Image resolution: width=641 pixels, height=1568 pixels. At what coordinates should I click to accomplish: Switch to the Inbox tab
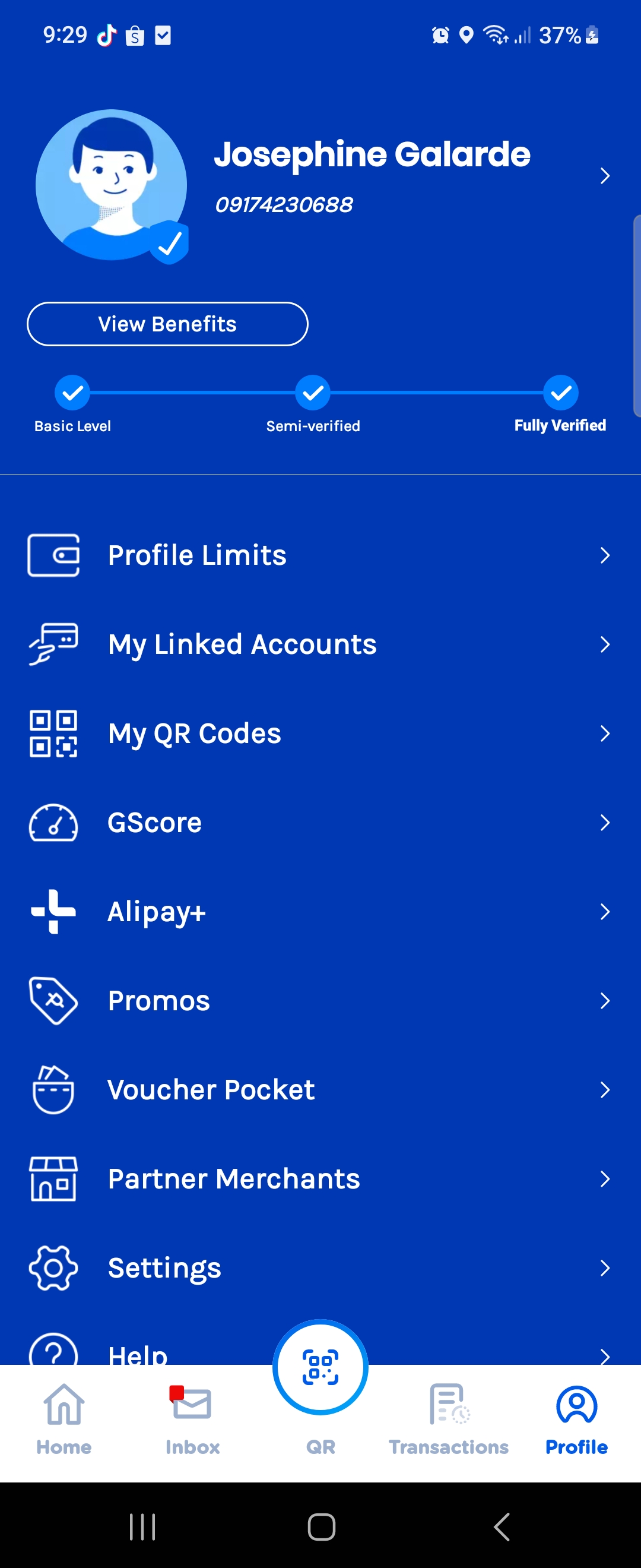coord(192,1419)
